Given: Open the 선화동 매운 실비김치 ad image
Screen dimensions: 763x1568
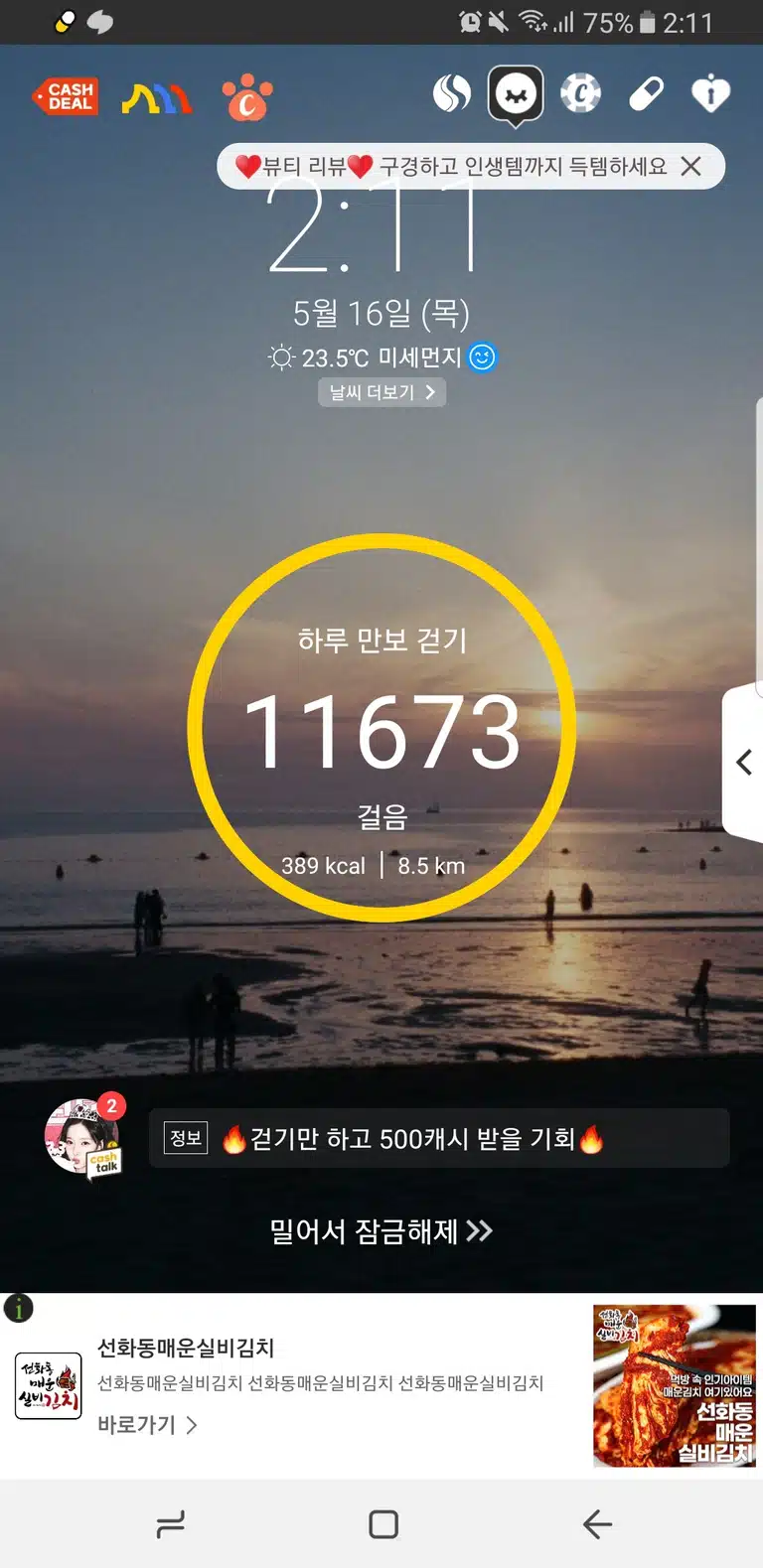Looking at the screenshot, I should coord(675,1386).
